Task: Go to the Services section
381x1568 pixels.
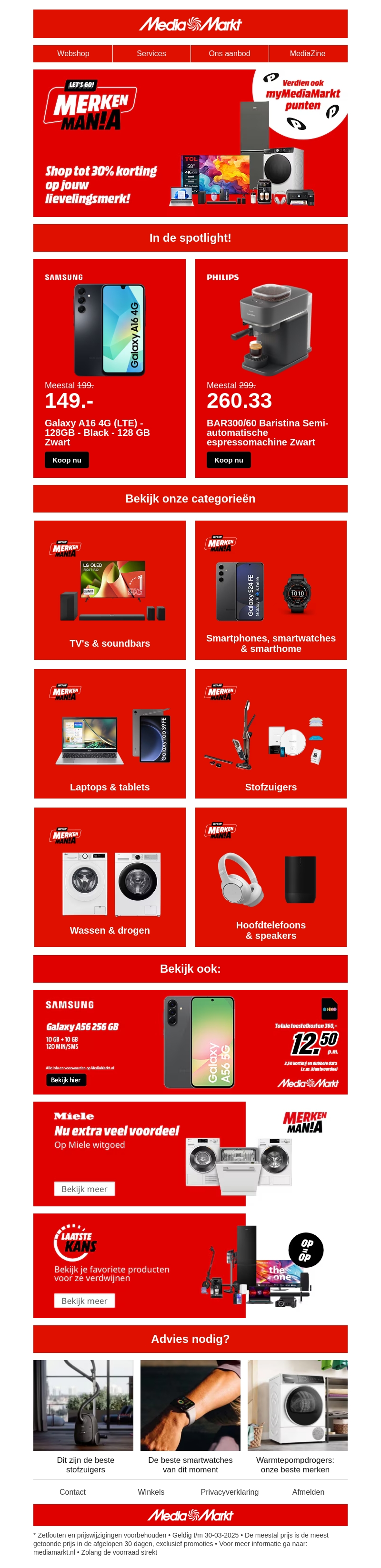Action: tap(151, 54)
